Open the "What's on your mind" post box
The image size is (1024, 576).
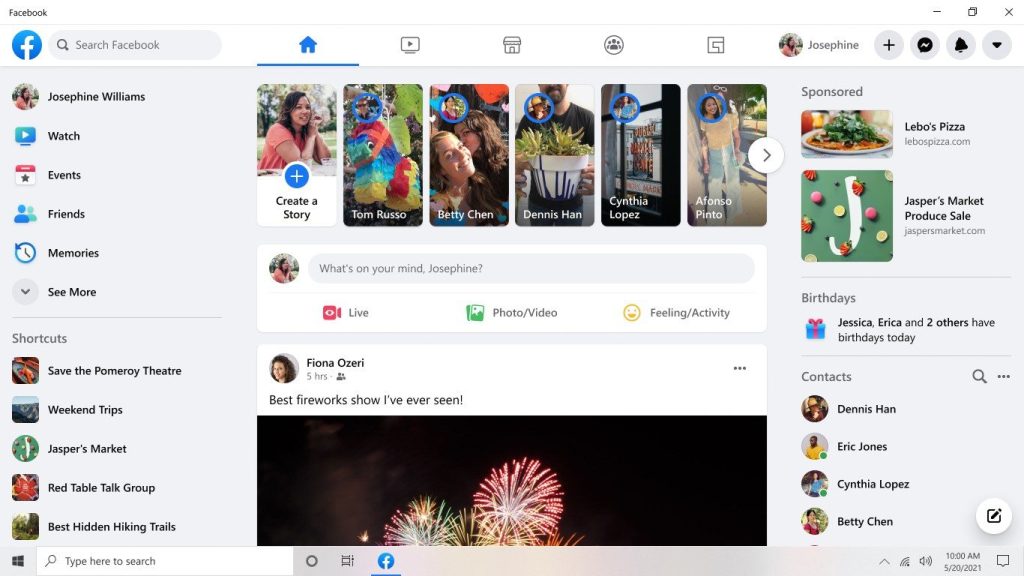tap(530, 268)
